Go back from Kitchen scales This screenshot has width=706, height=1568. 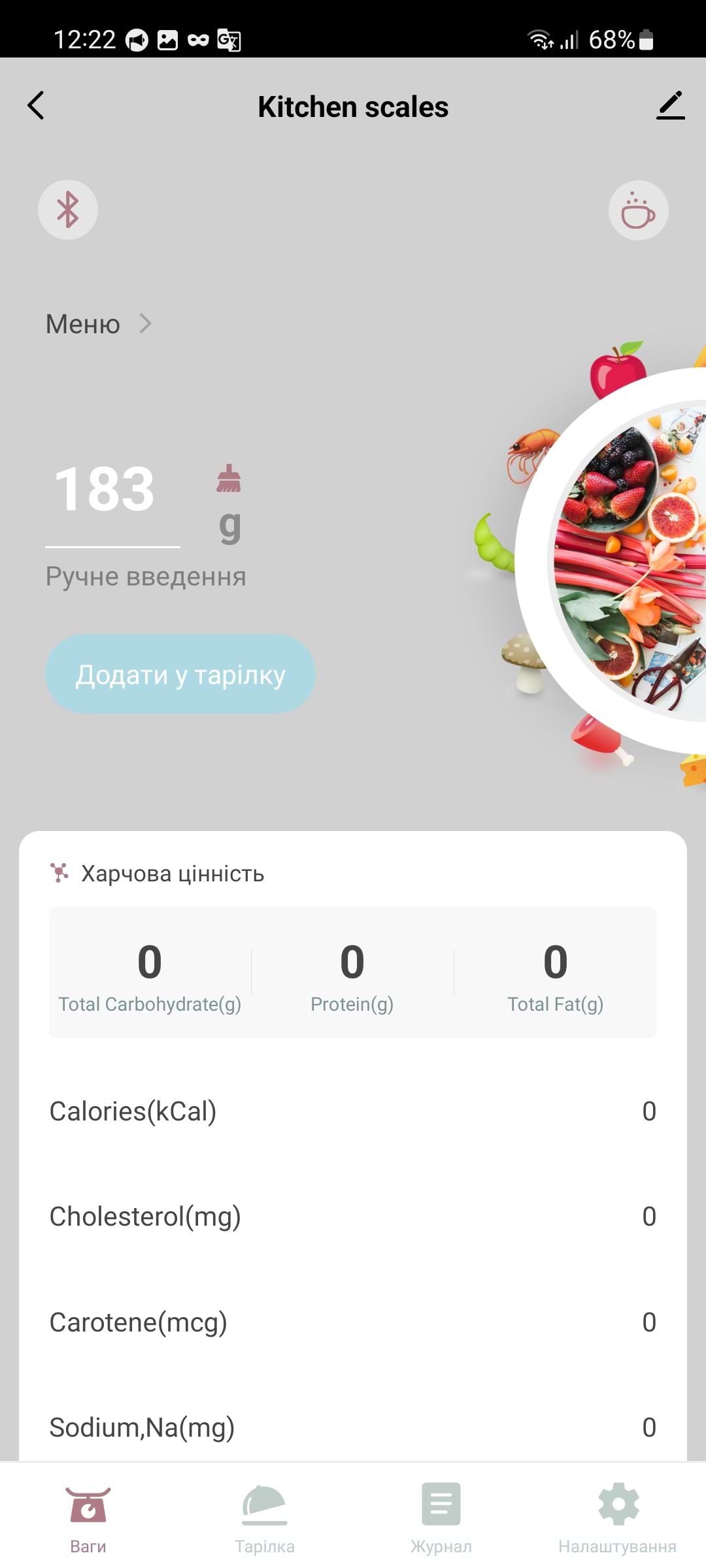click(37, 106)
